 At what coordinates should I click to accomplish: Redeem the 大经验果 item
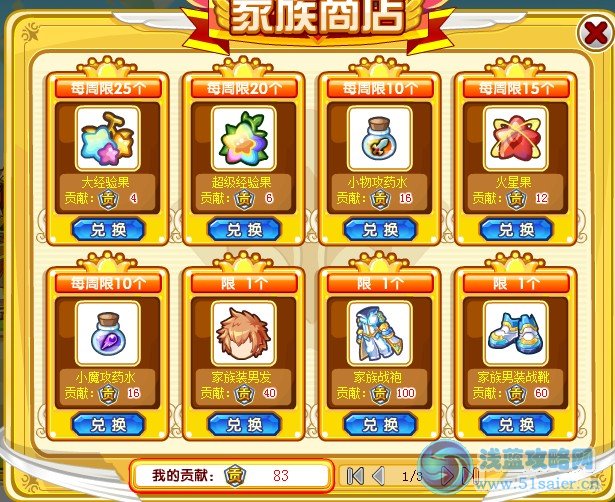[x=108, y=229]
